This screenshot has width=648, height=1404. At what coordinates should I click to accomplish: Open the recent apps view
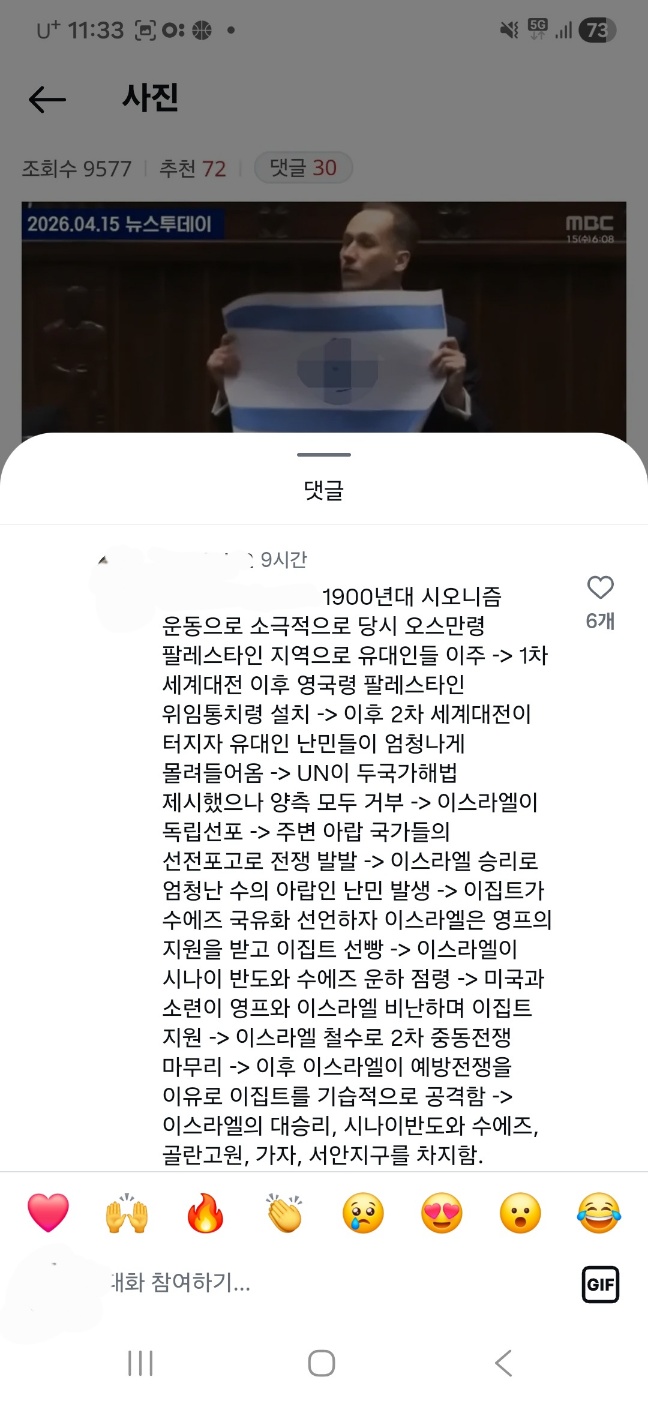coord(140,1363)
